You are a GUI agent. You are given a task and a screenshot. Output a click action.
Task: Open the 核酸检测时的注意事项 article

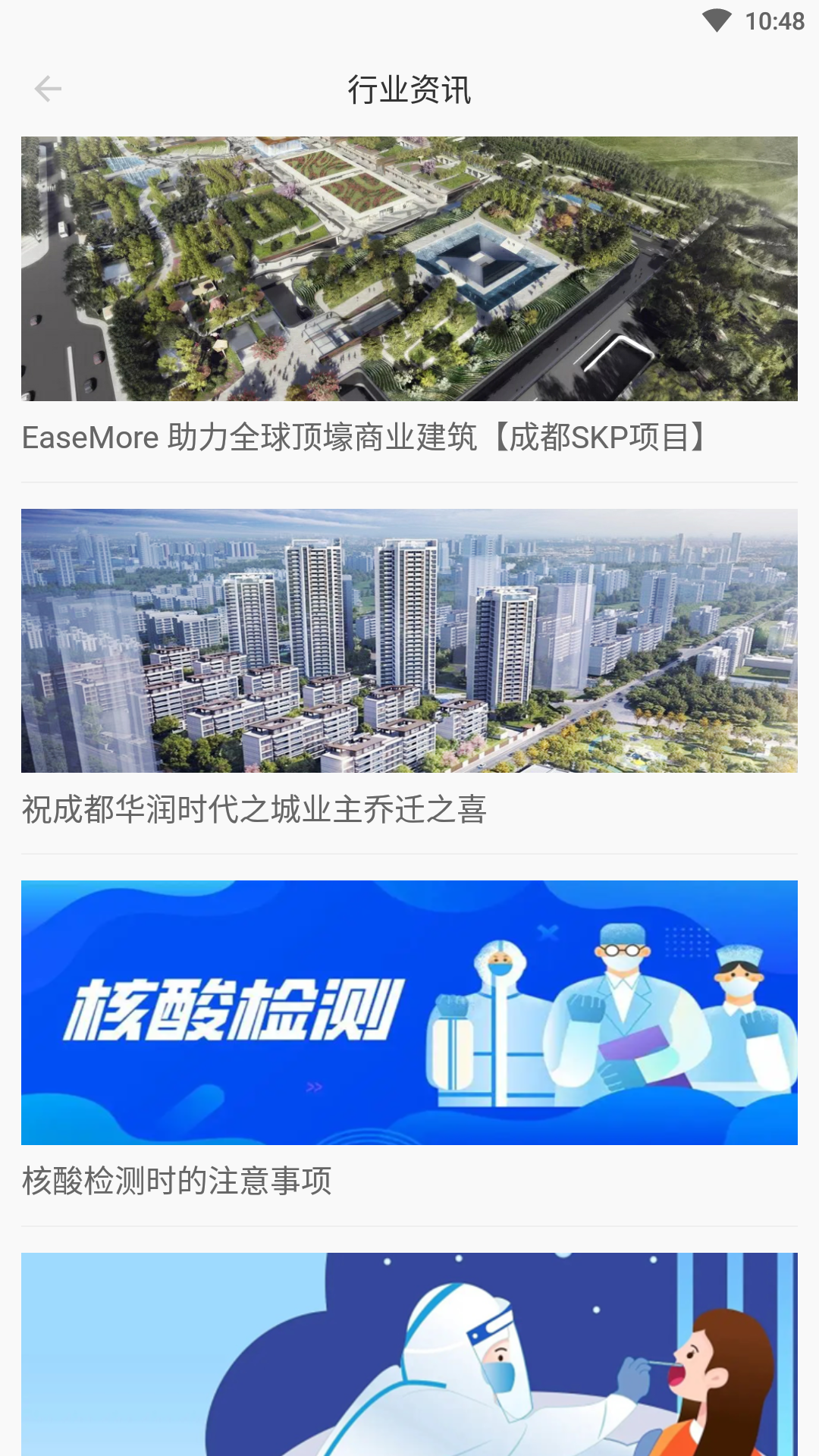point(409,1039)
